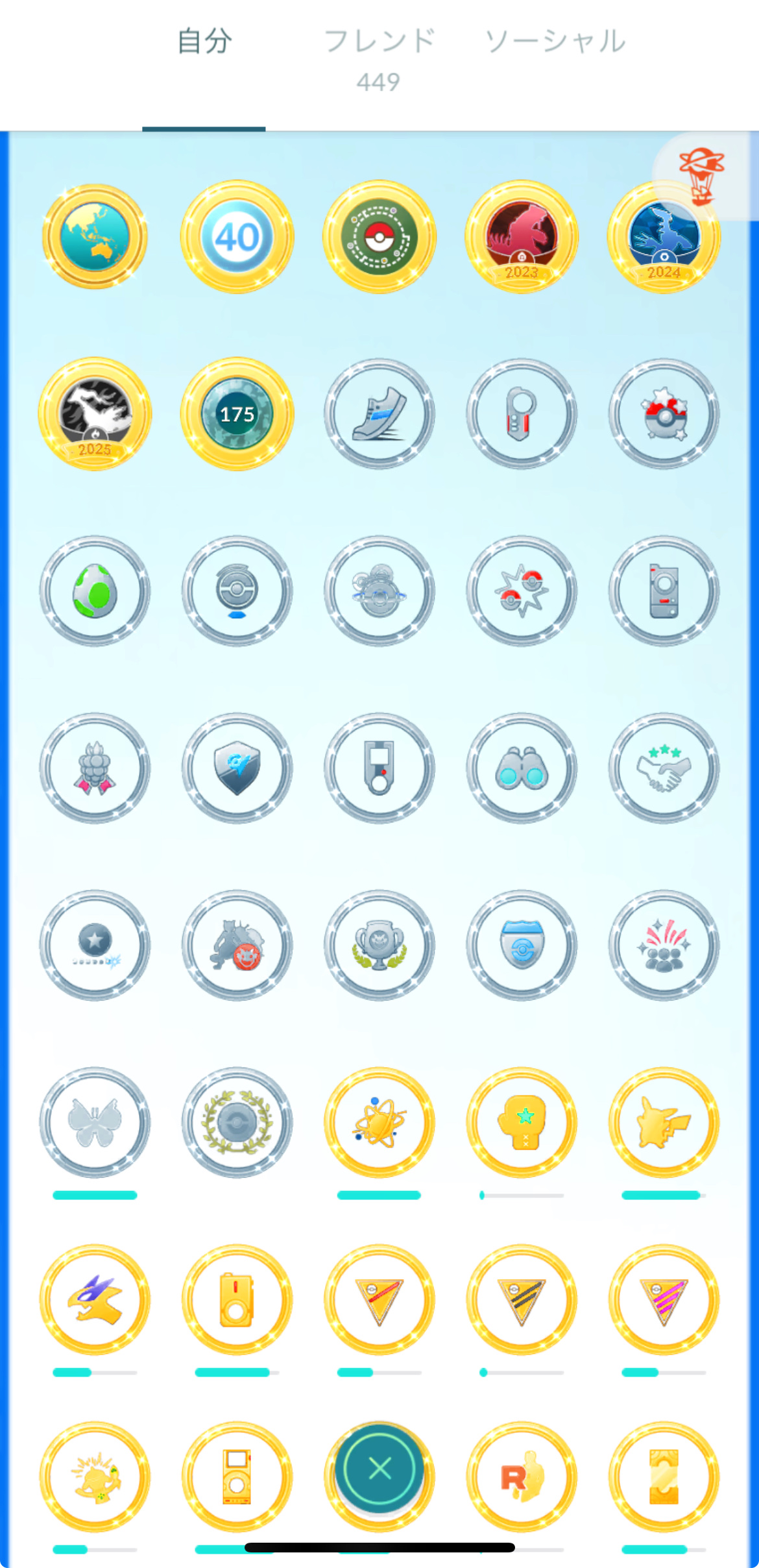The height and width of the screenshot is (1568, 759).
Task: Open the hot air balloon icon
Action: coord(701,175)
